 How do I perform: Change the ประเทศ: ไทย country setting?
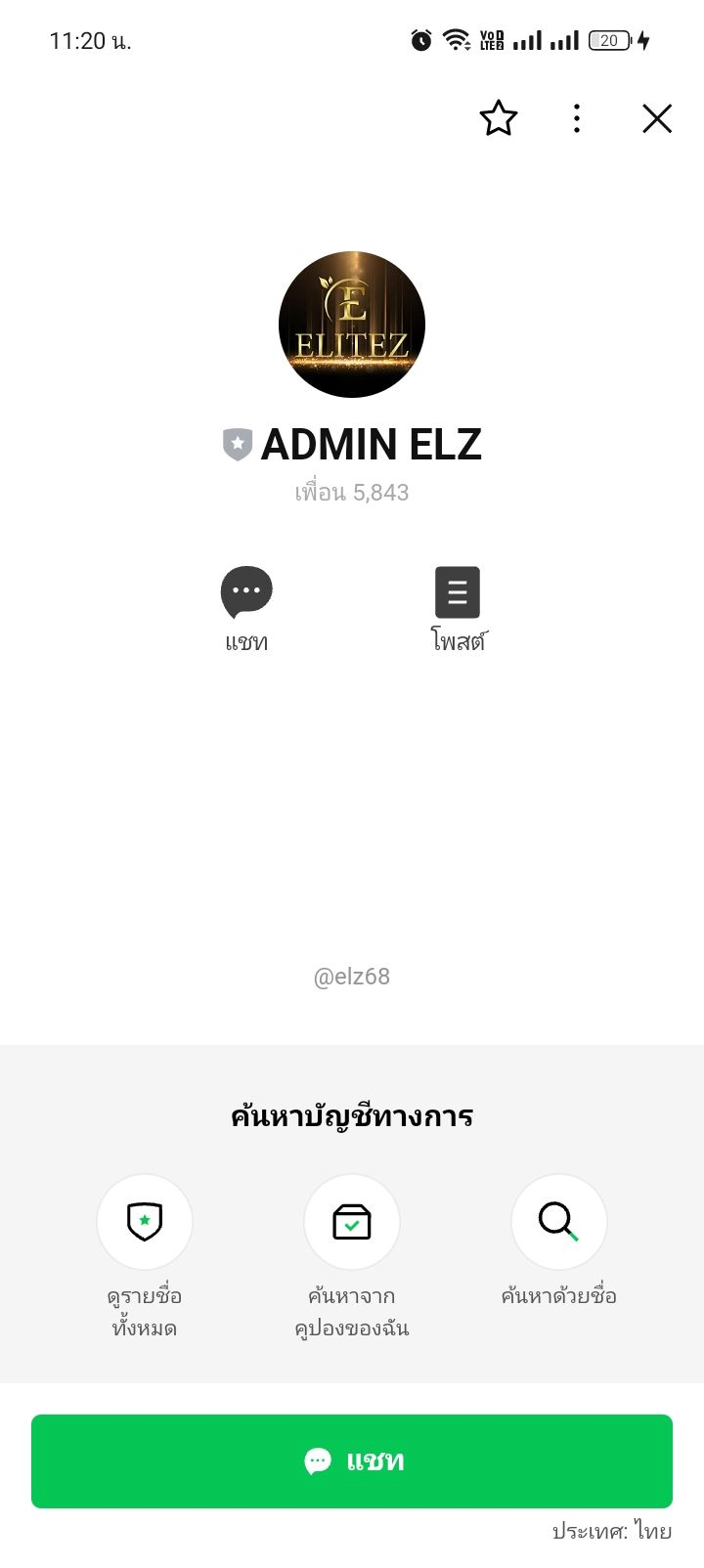pos(612,1531)
